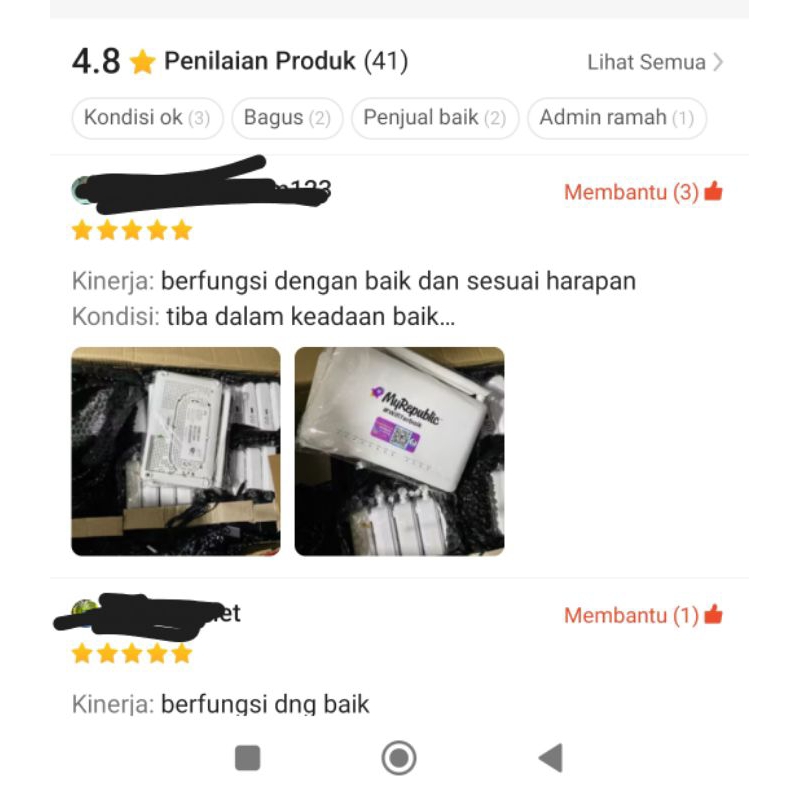
Task: Tap the Admin ramah chip
Action: [x=616, y=118]
